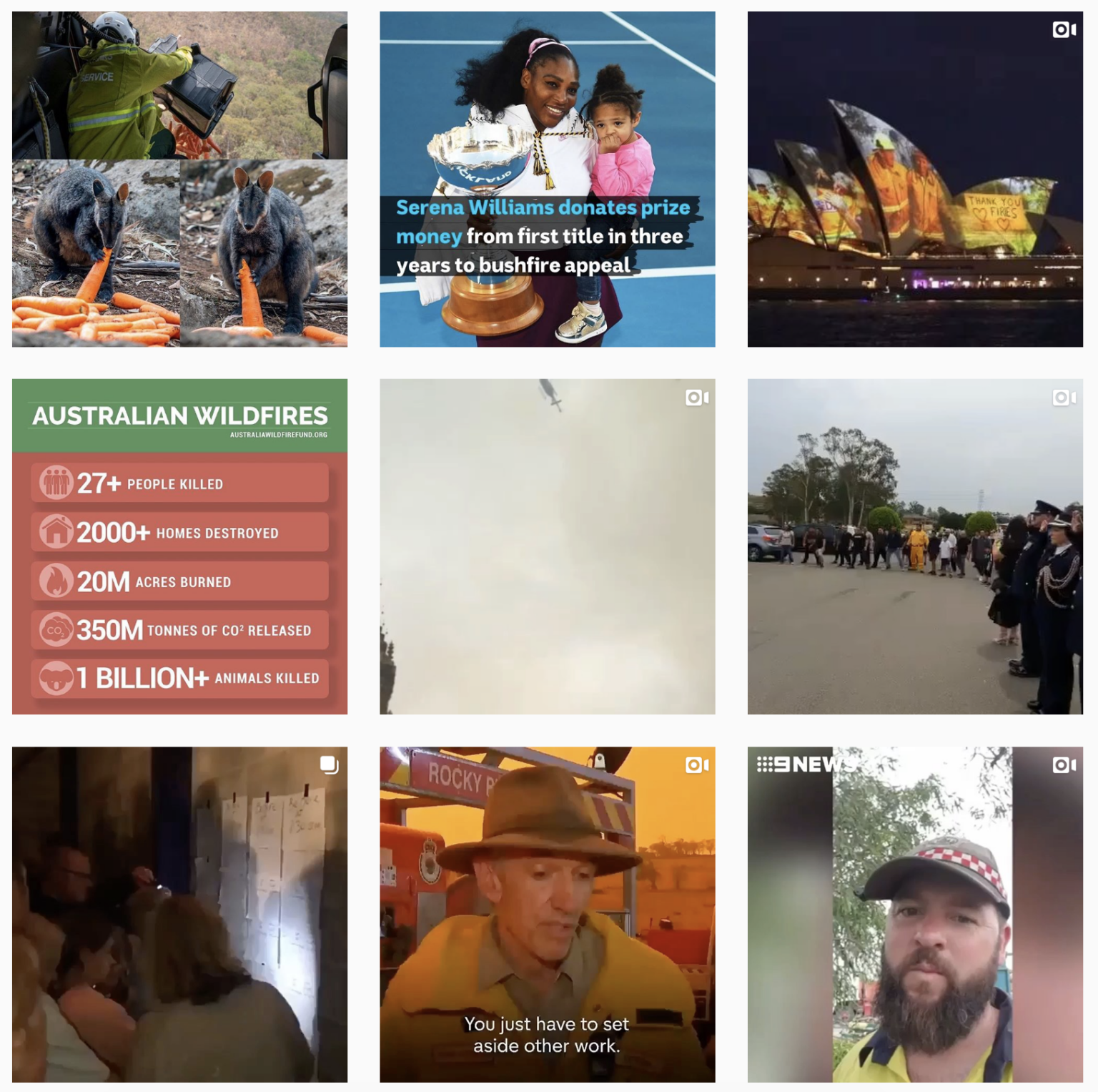Open the dark crowded room carousel post

(x=179, y=914)
